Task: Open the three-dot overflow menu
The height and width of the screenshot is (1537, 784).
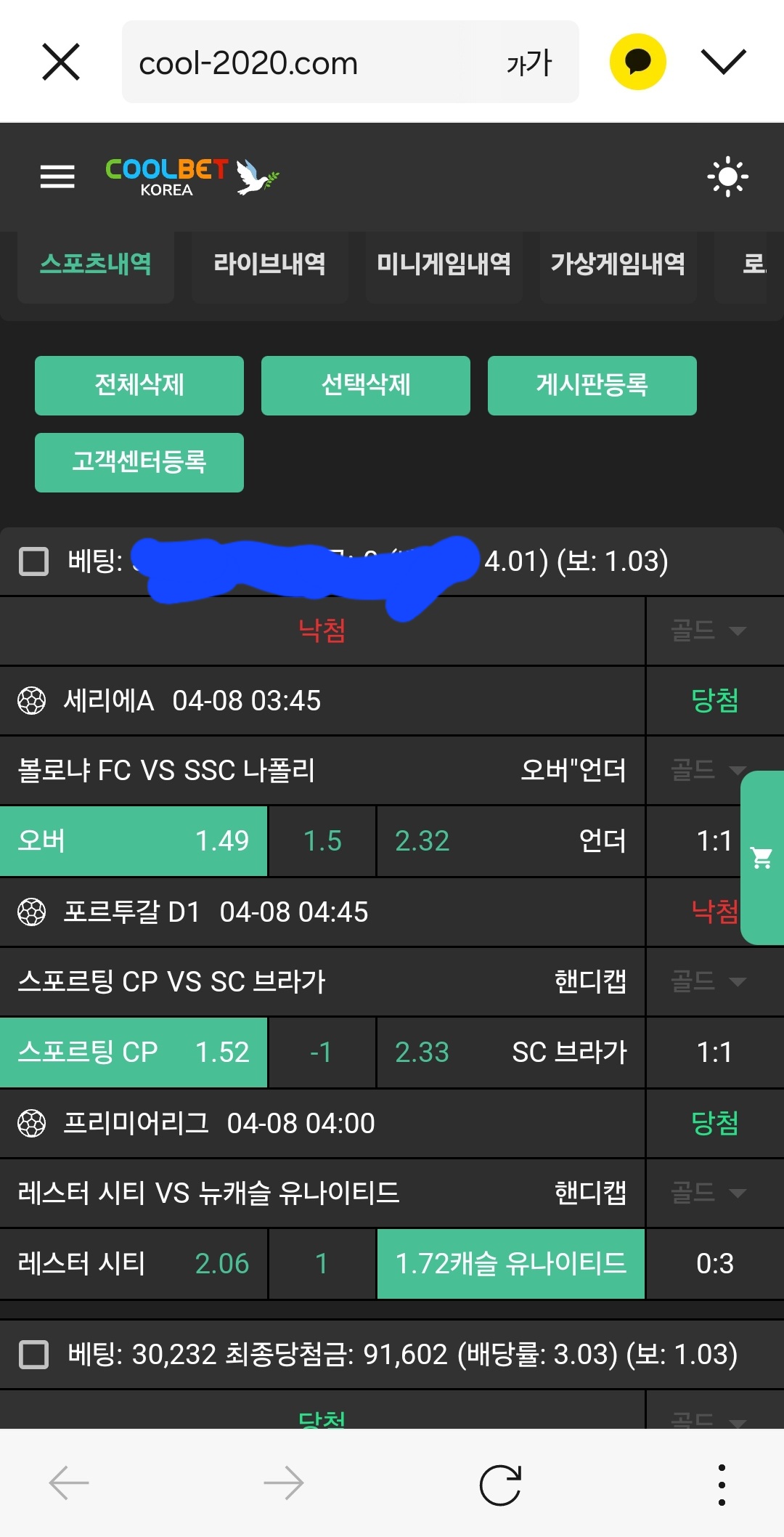Action: 721,1484
